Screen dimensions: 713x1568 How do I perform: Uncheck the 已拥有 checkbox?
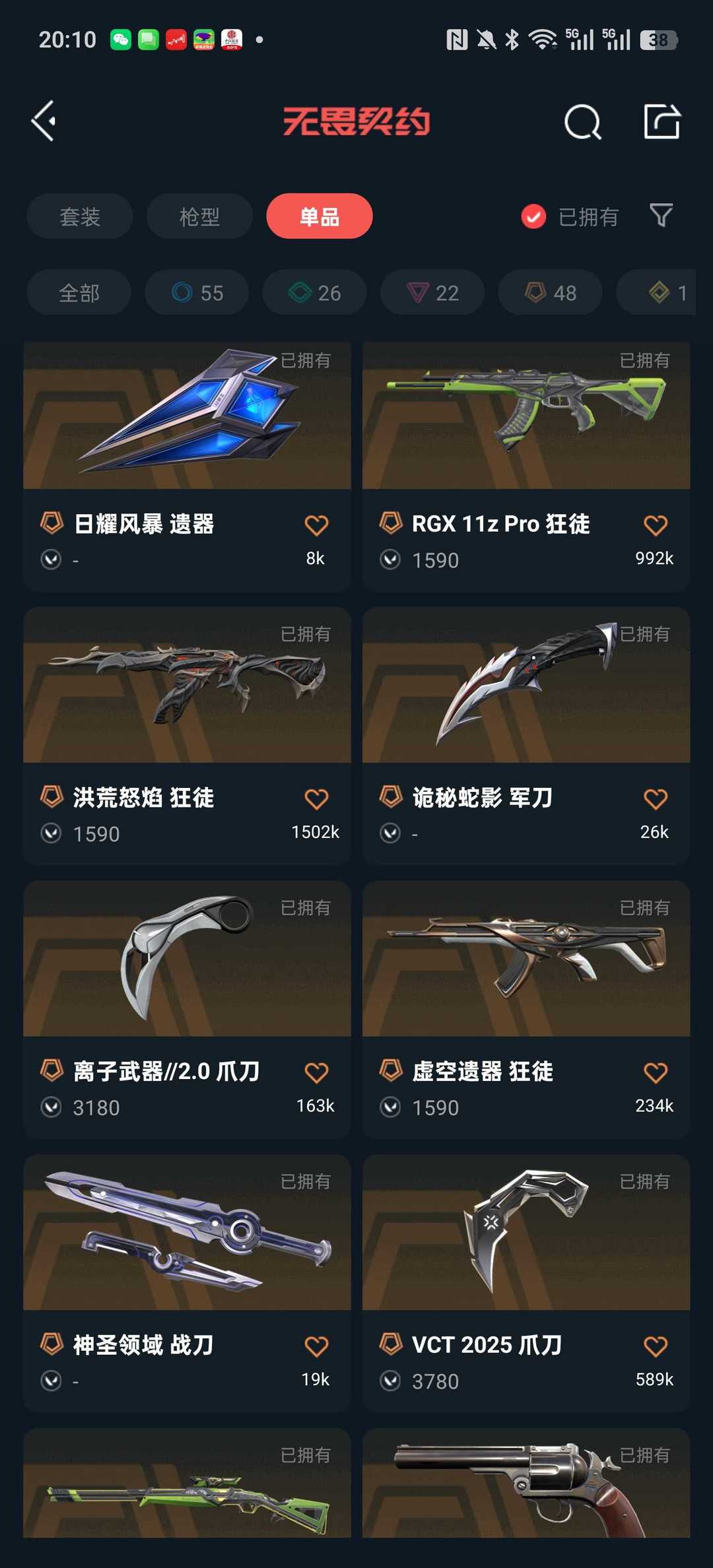click(x=533, y=216)
